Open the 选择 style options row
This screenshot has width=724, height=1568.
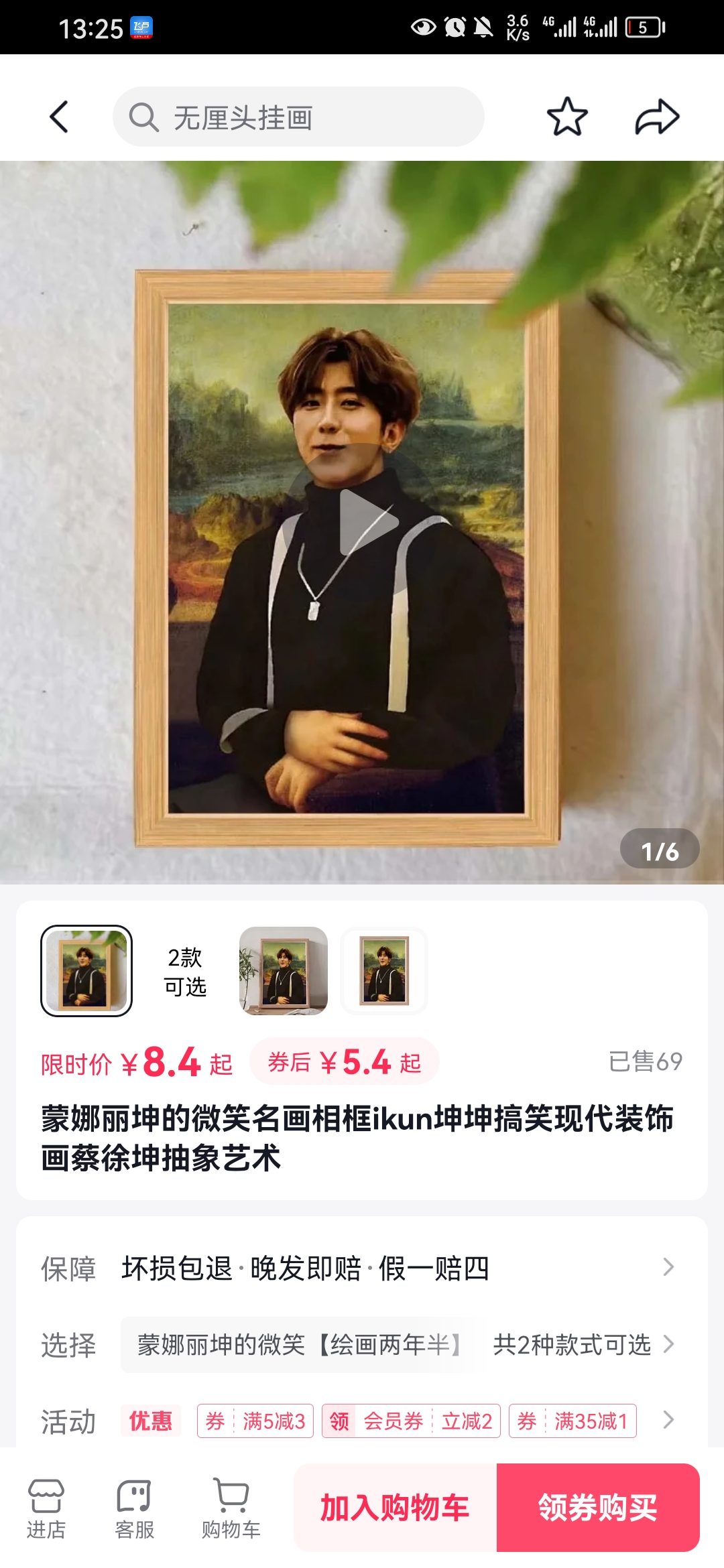tap(362, 1345)
